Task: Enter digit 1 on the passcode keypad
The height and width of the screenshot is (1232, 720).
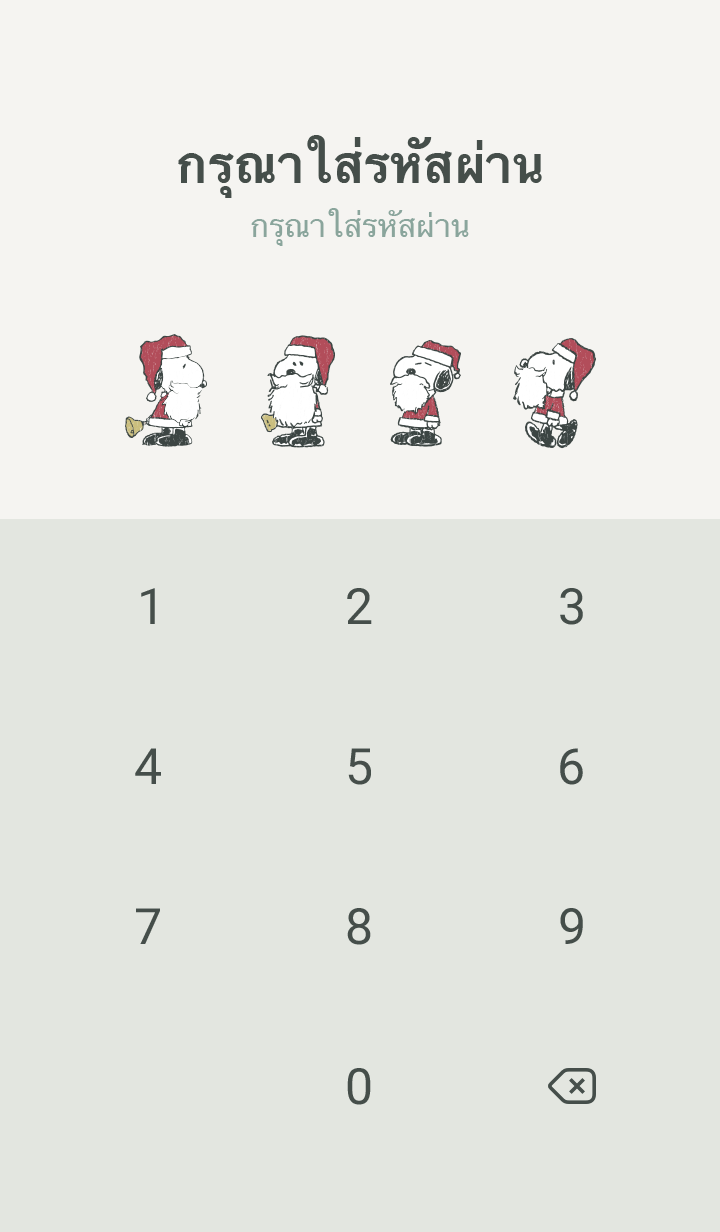Action: point(149,607)
